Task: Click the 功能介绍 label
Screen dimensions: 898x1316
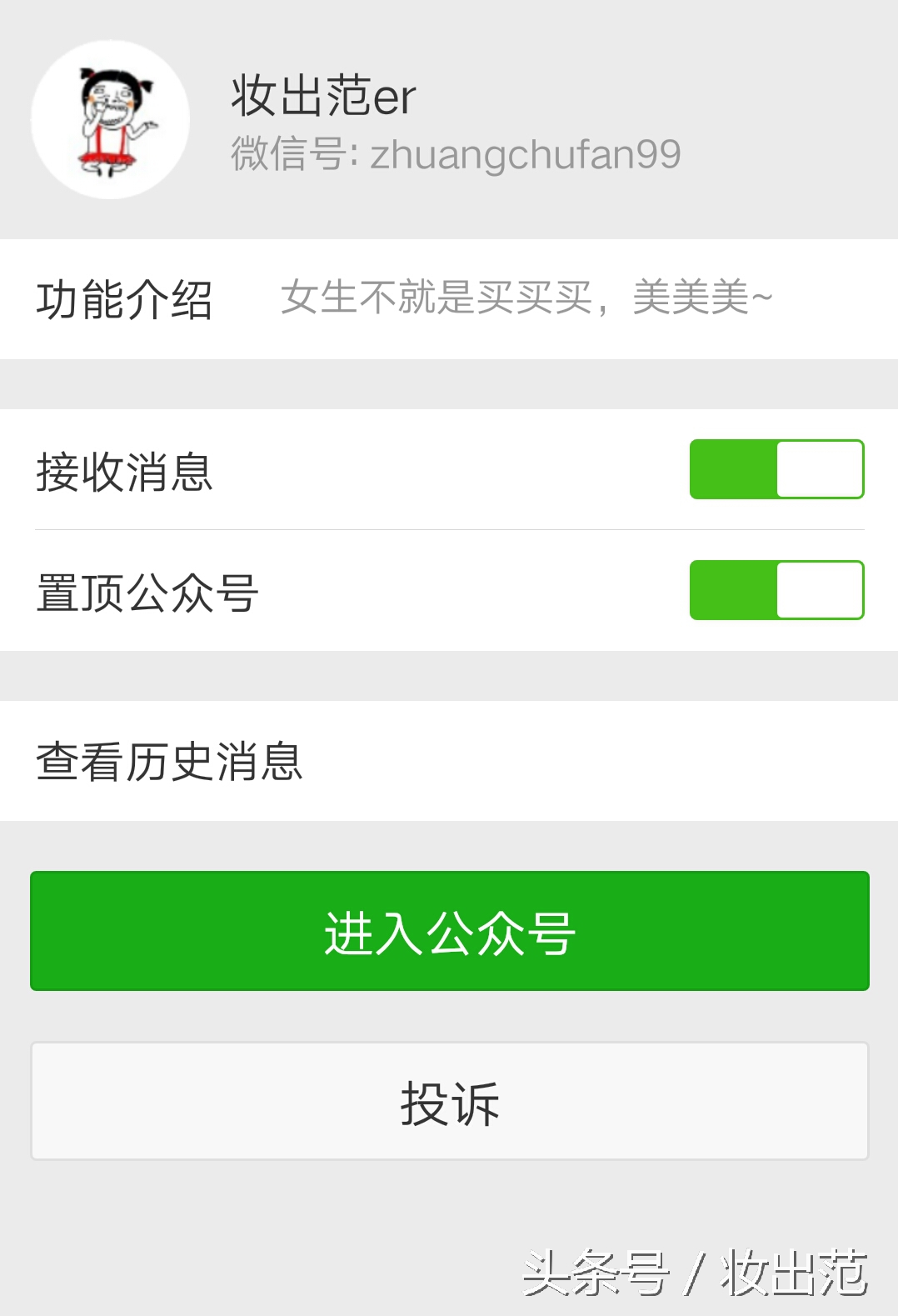Action: [123, 298]
